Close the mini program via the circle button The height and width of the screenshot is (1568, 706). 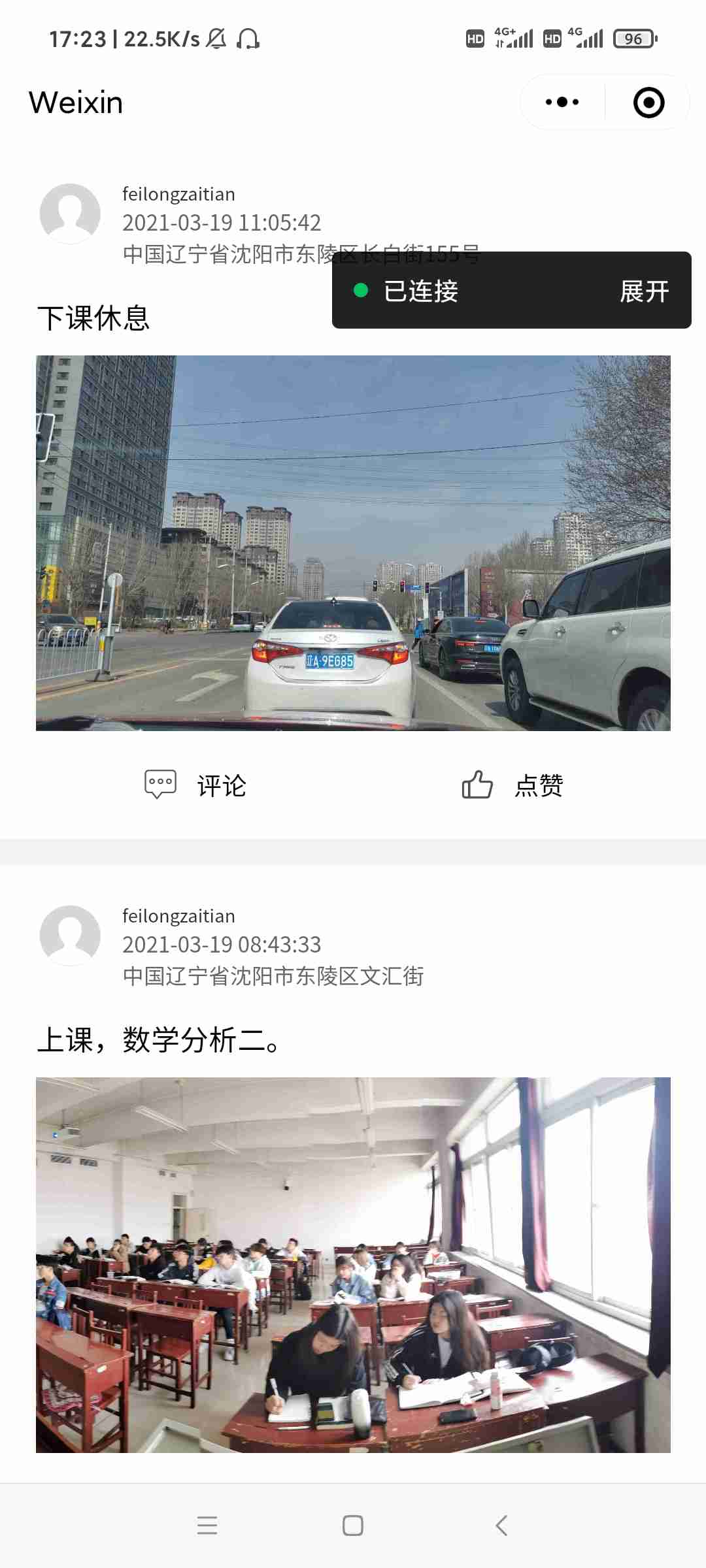(x=648, y=103)
